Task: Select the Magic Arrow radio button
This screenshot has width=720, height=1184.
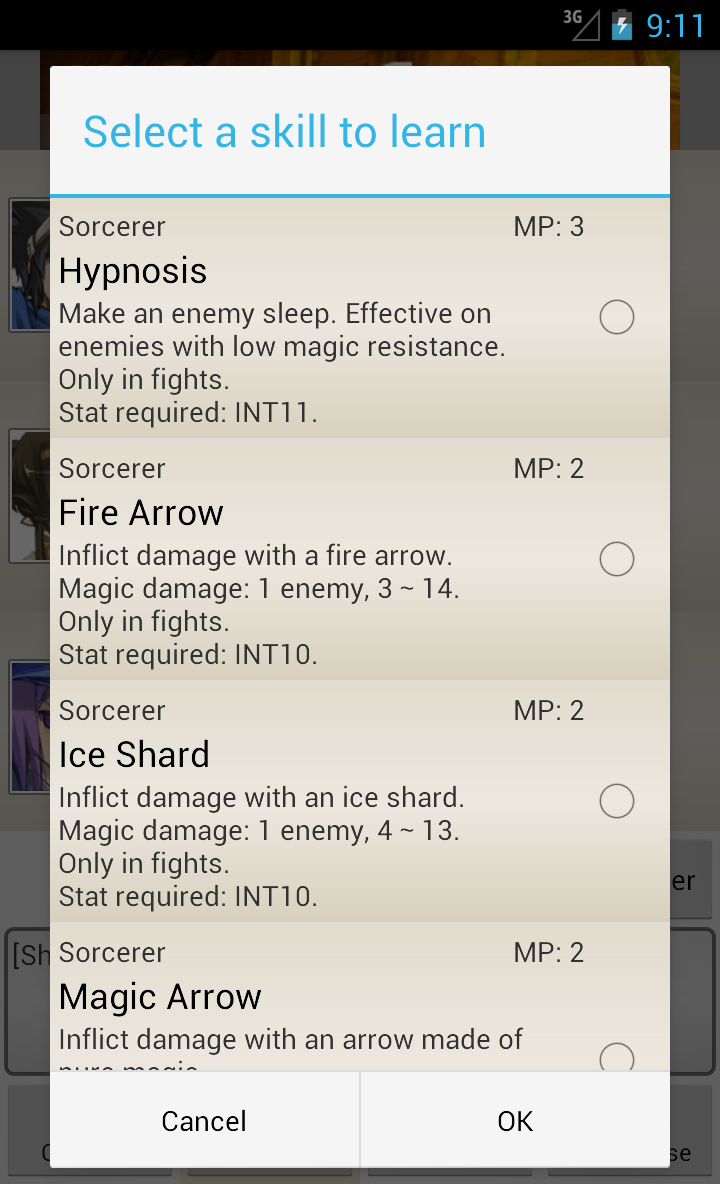Action: (x=617, y=1056)
